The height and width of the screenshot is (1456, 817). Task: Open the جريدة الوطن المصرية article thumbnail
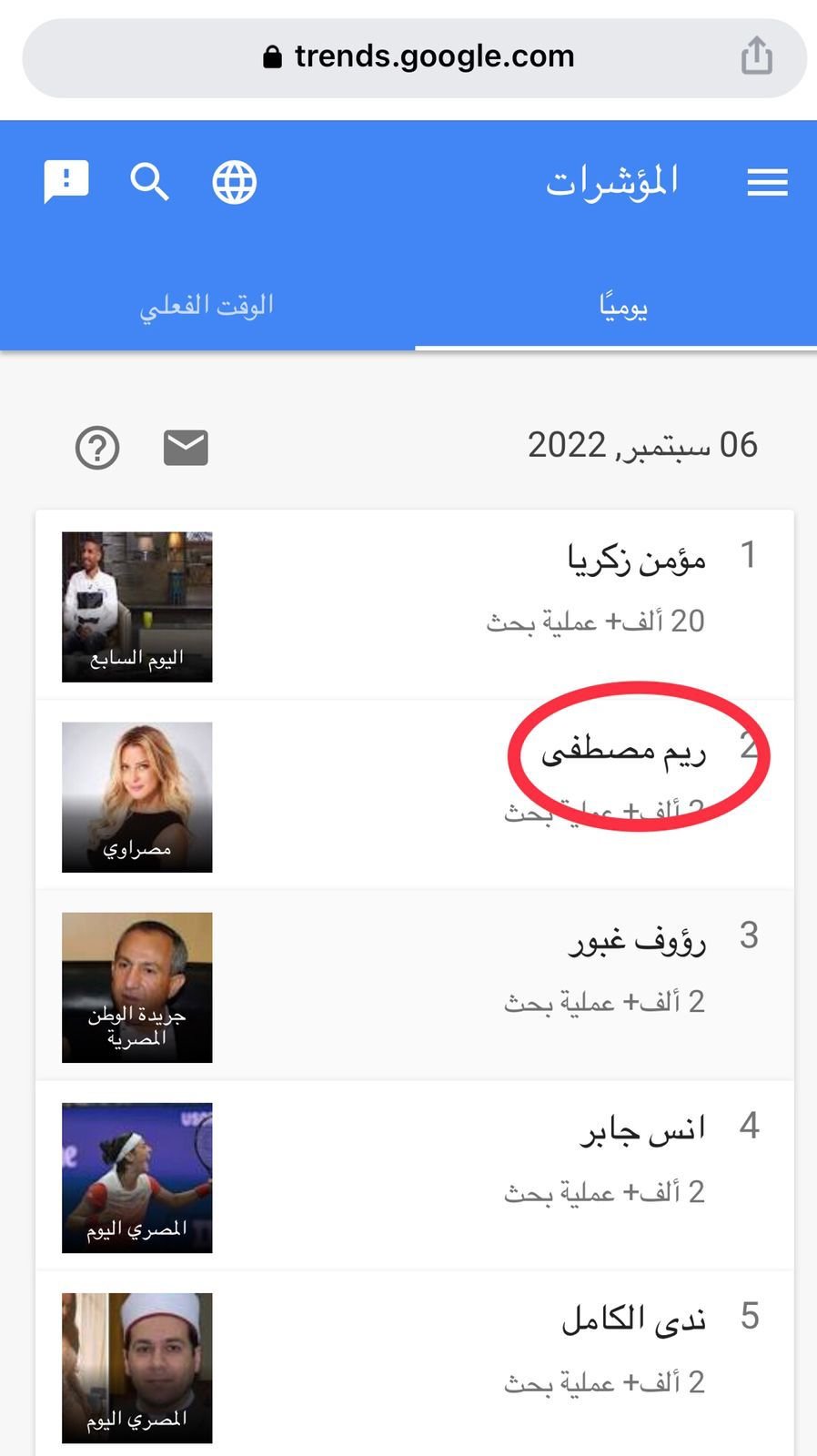click(137, 987)
